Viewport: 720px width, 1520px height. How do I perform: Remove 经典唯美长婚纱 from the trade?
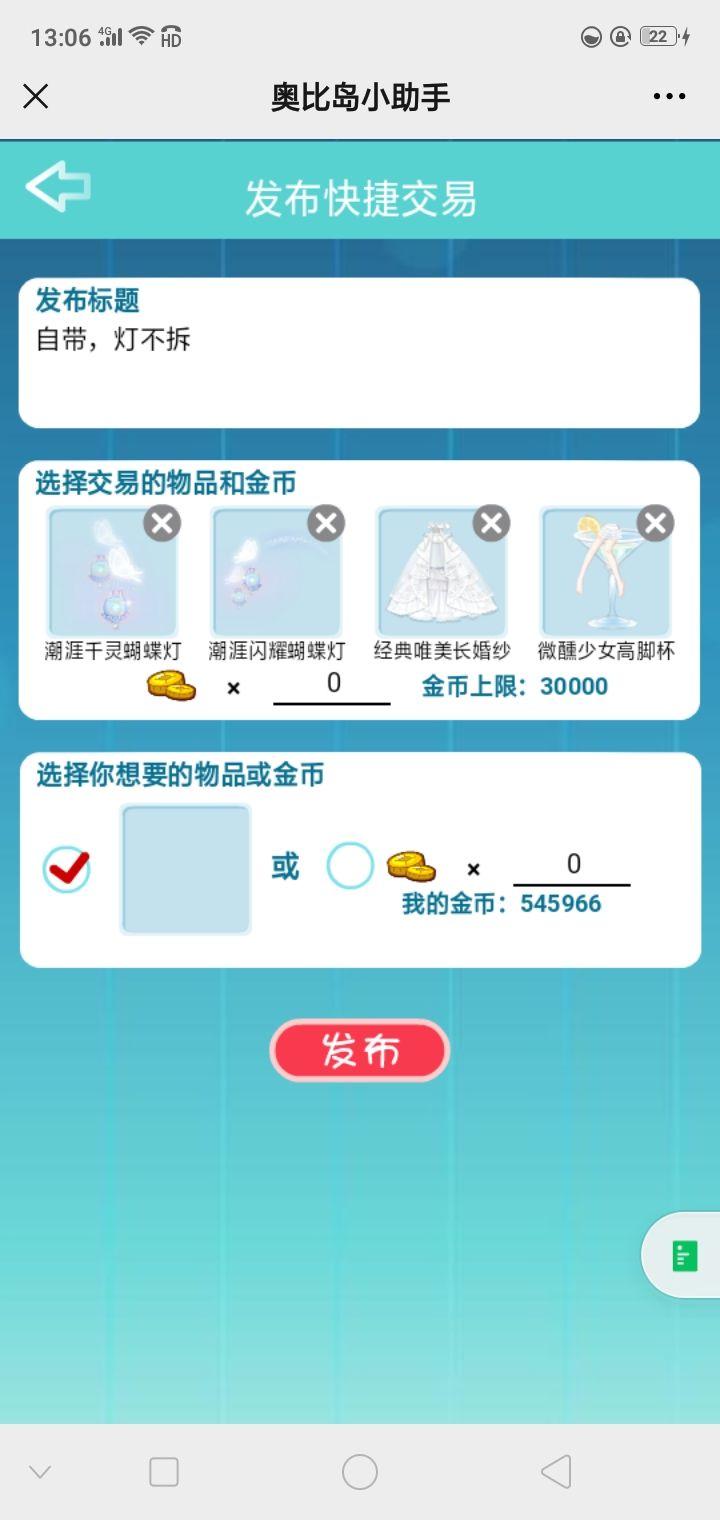[491, 523]
